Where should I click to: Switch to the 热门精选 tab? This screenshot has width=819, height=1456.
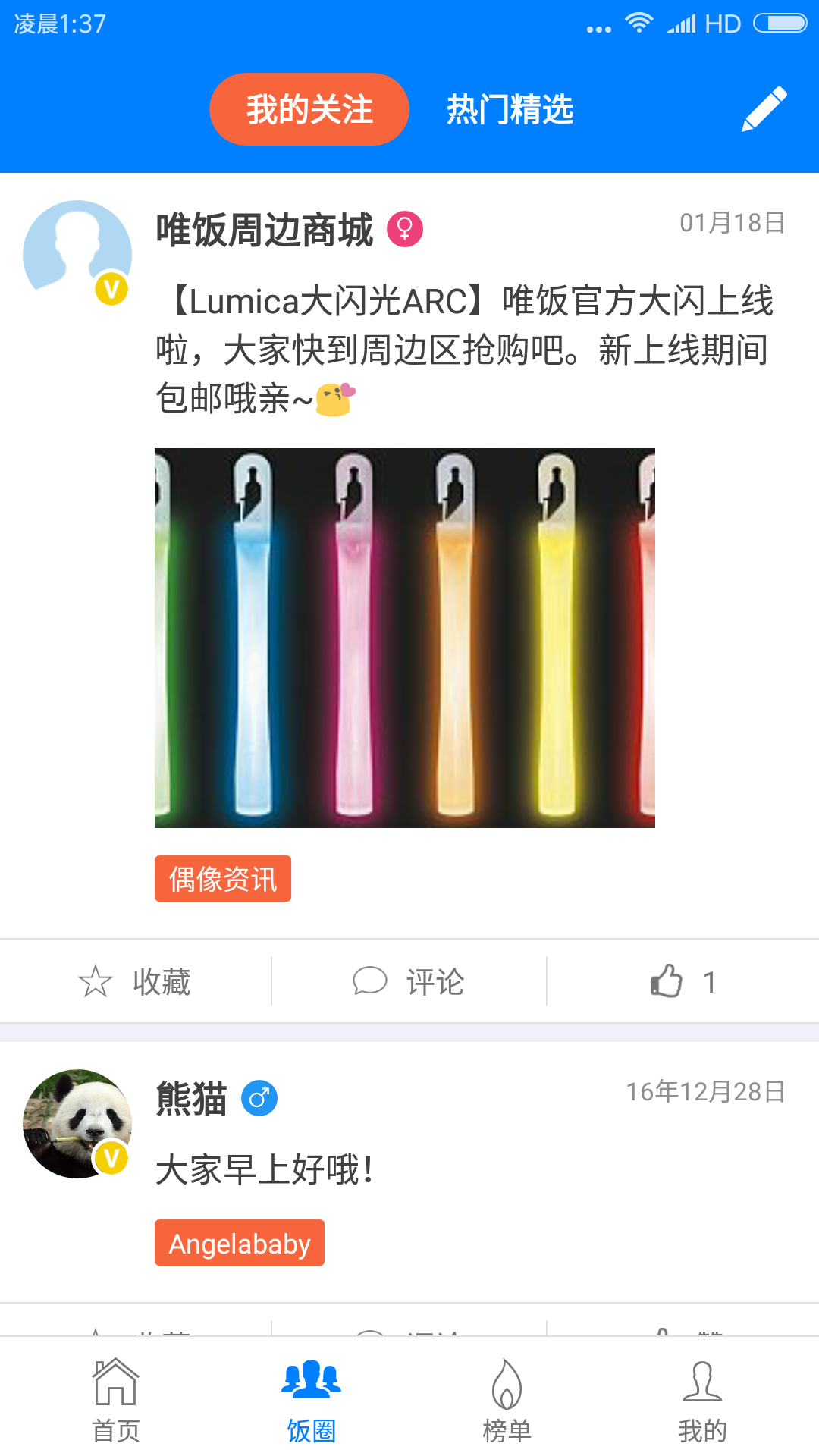click(x=510, y=109)
